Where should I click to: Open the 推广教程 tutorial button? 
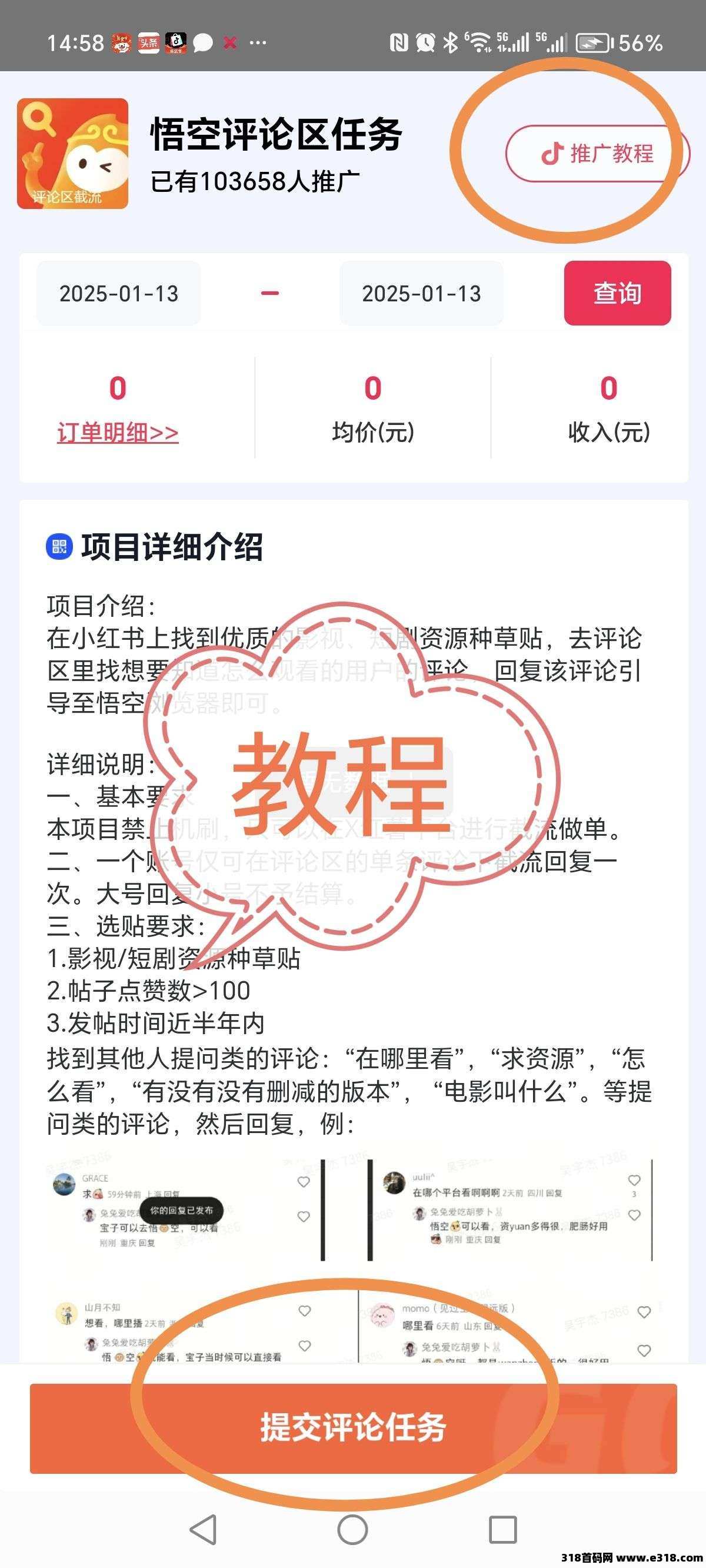(x=597, y=154)
